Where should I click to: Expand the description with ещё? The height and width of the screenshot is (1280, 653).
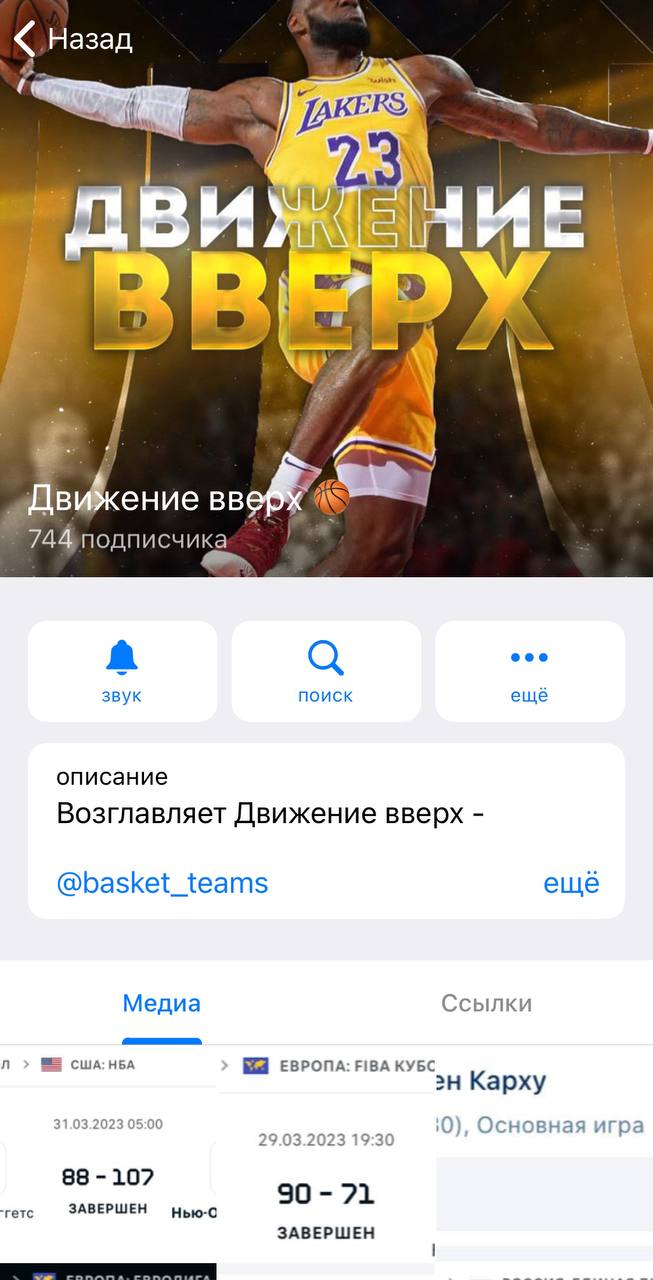tap(571, 883)
